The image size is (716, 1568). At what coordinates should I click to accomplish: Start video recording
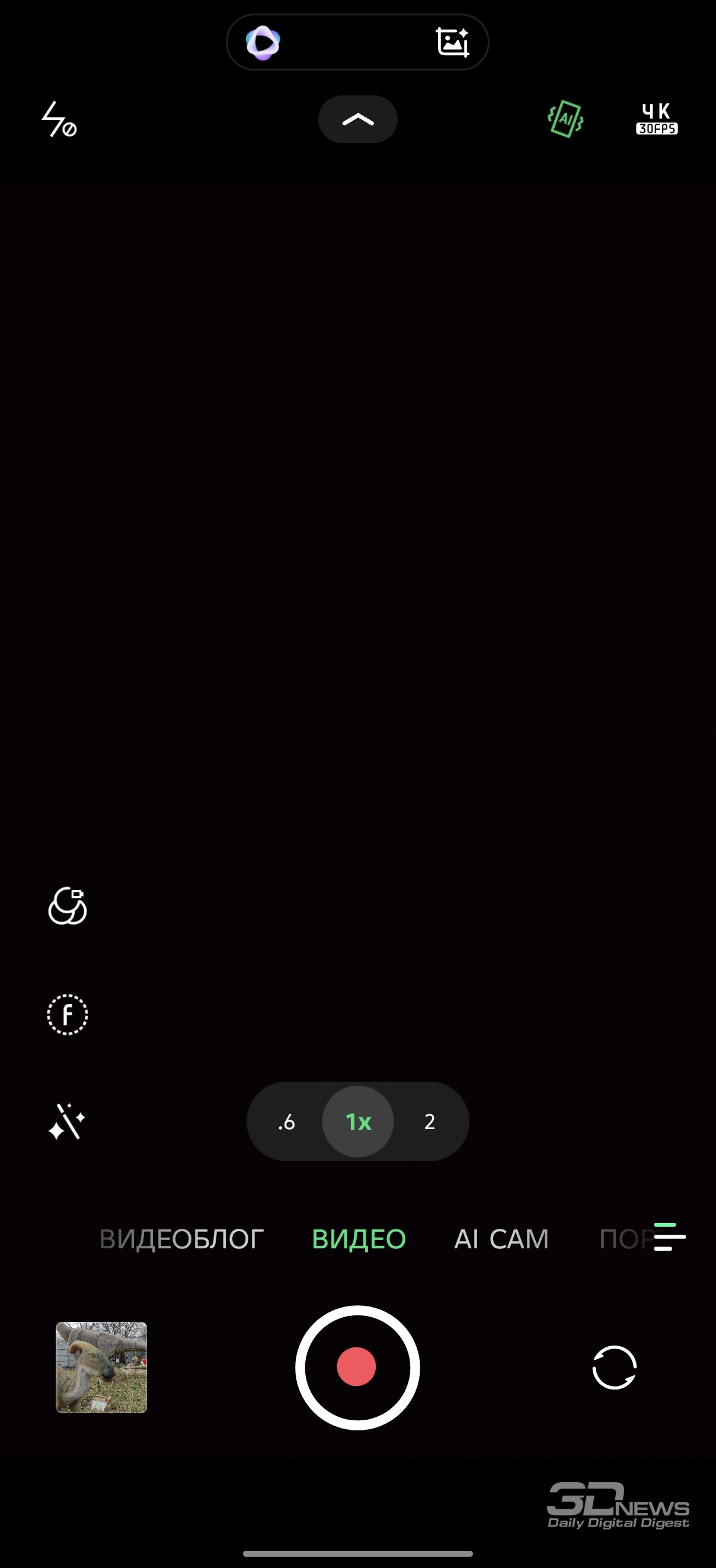tap(357, 1367)
